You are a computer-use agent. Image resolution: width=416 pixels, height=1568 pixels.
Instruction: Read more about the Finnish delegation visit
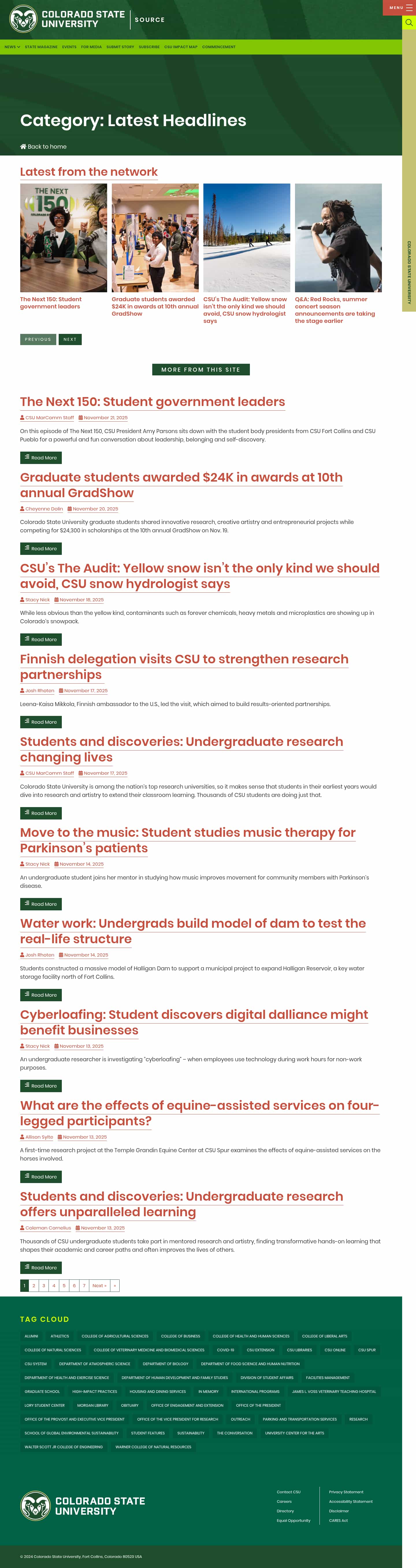41,722
